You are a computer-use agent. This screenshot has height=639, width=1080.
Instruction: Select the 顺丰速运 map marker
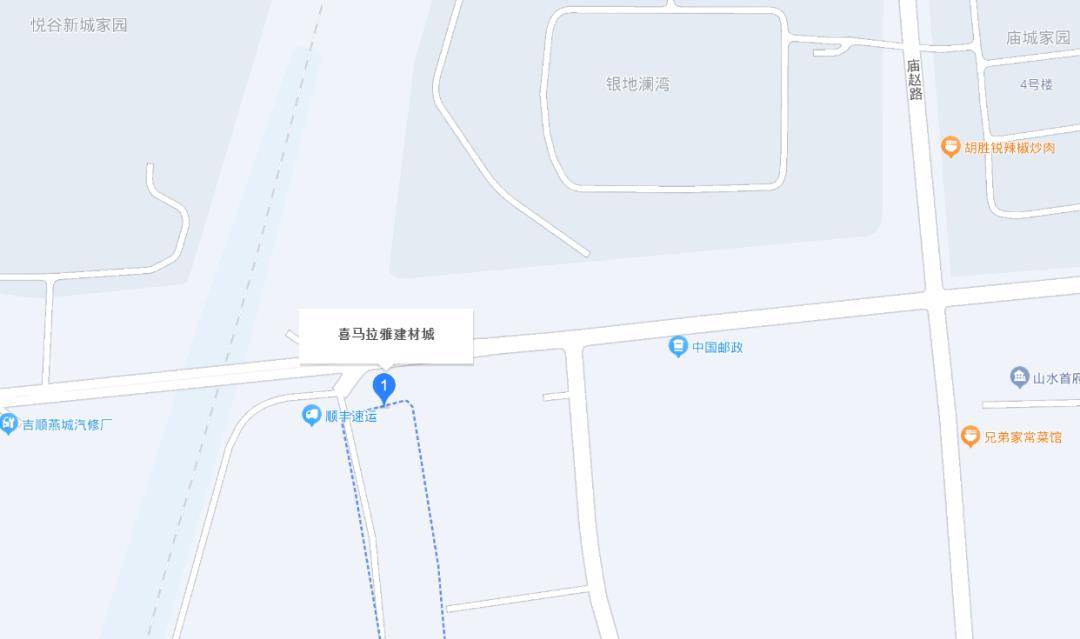(x=312, y=415)
